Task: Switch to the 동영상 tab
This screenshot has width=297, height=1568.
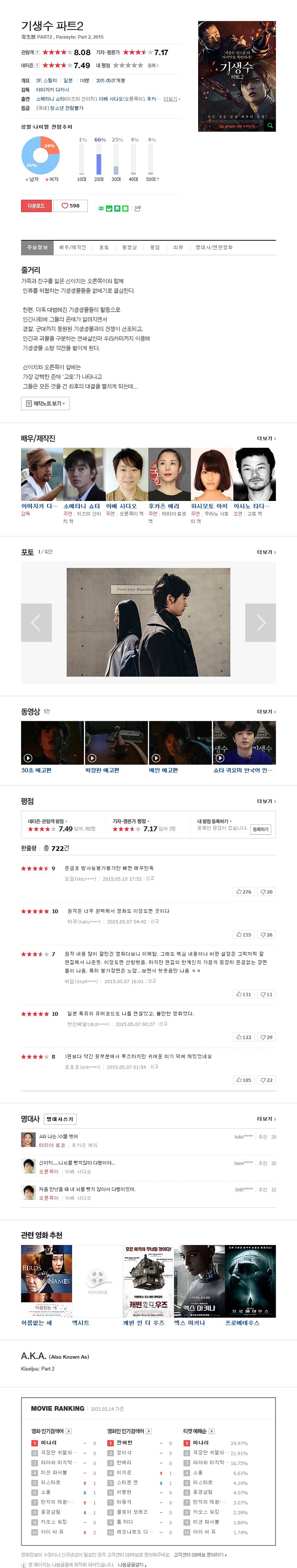Action: point(129,248)
